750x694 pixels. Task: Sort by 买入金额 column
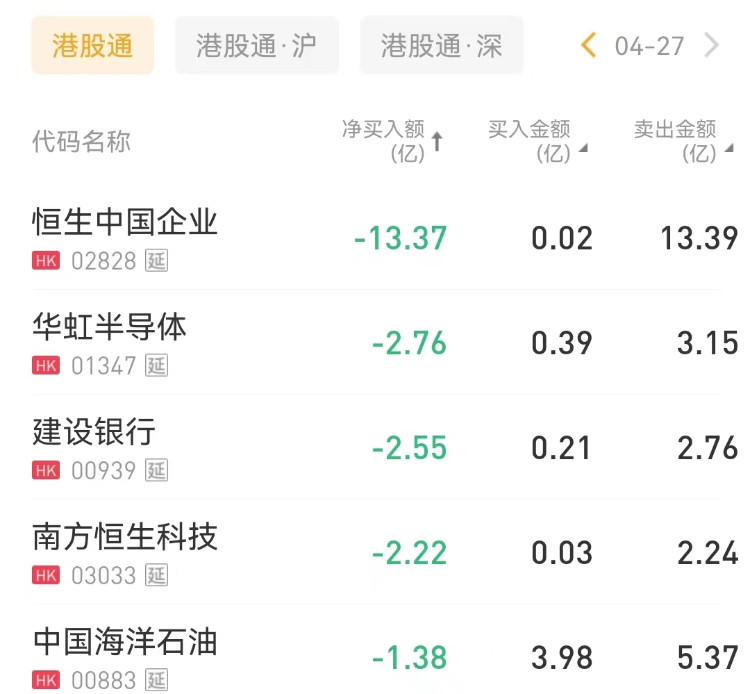(x=536, y=141)
